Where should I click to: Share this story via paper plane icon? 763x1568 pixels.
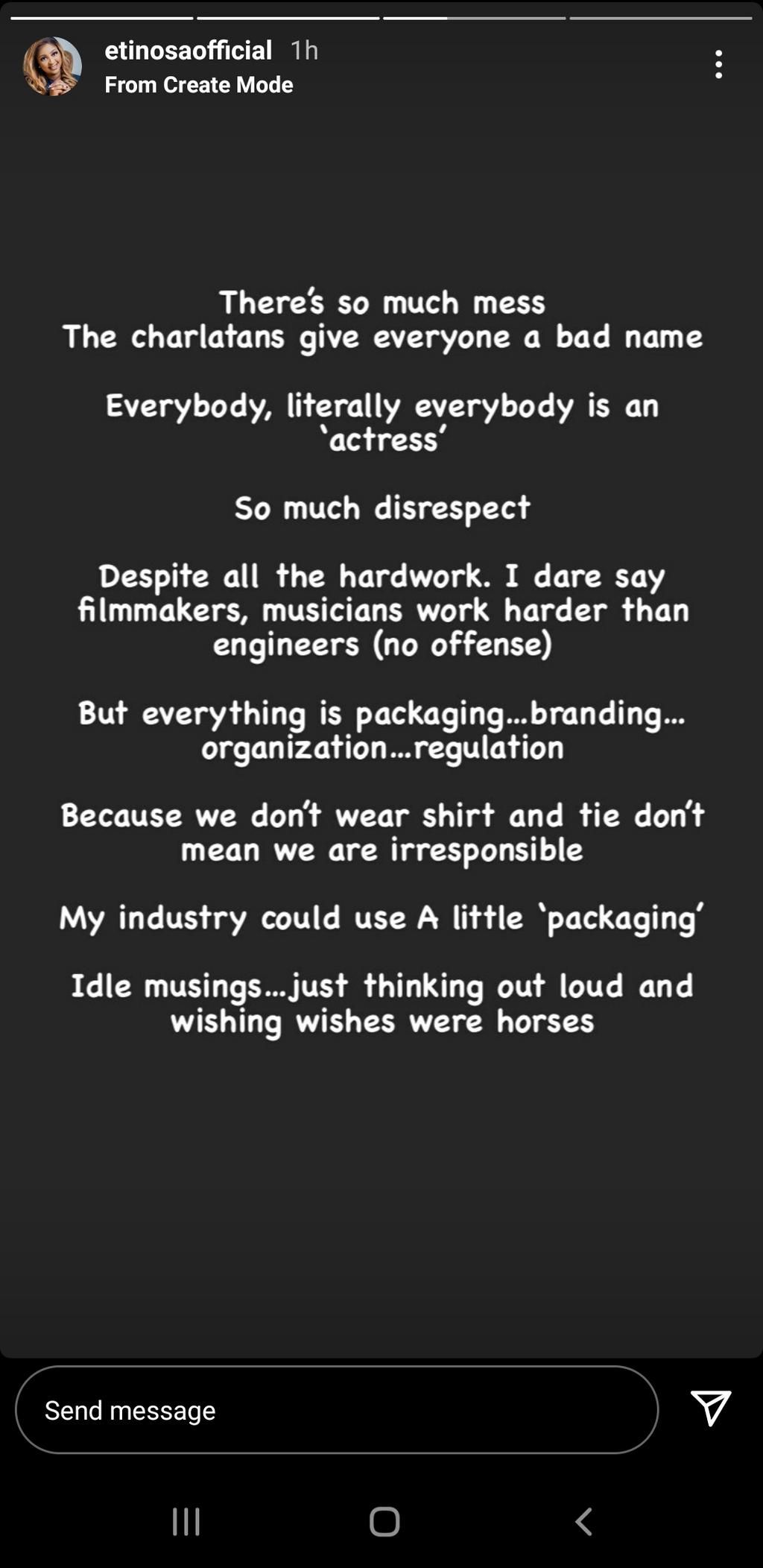[710, 1408]
